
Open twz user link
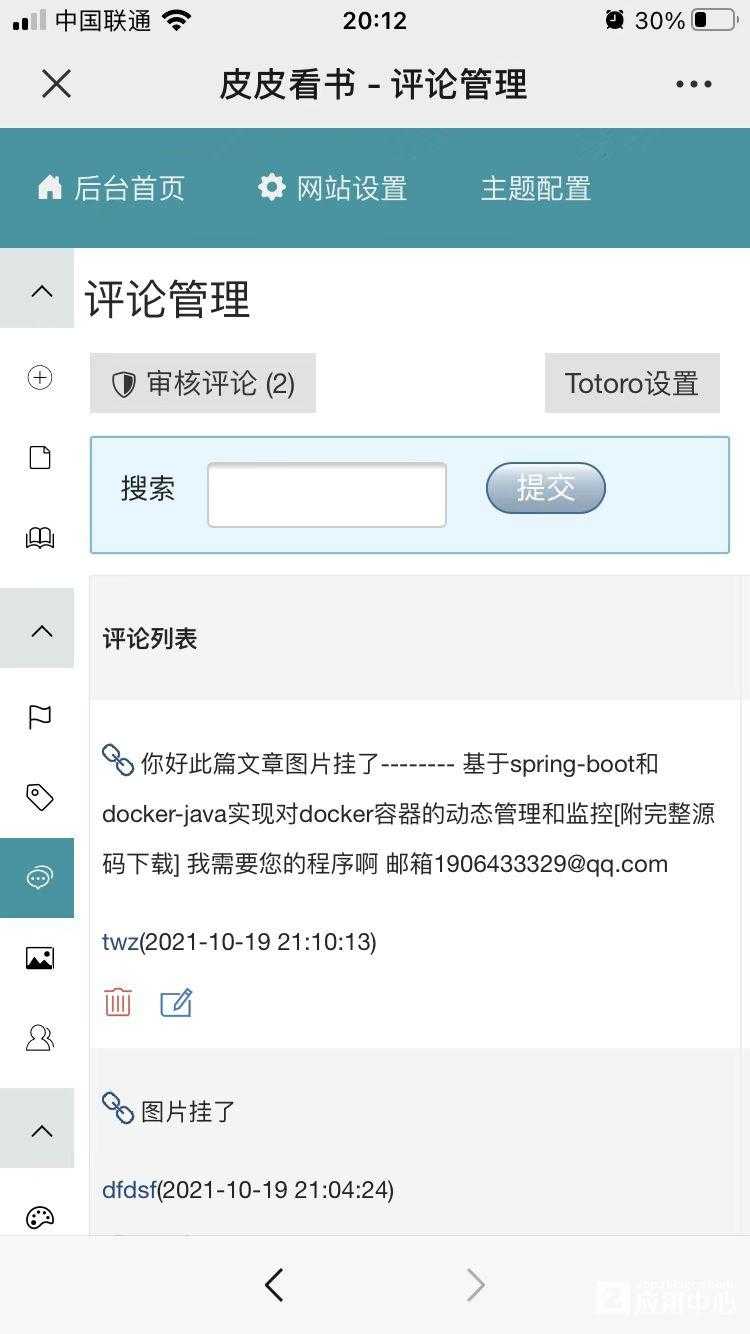120,942
